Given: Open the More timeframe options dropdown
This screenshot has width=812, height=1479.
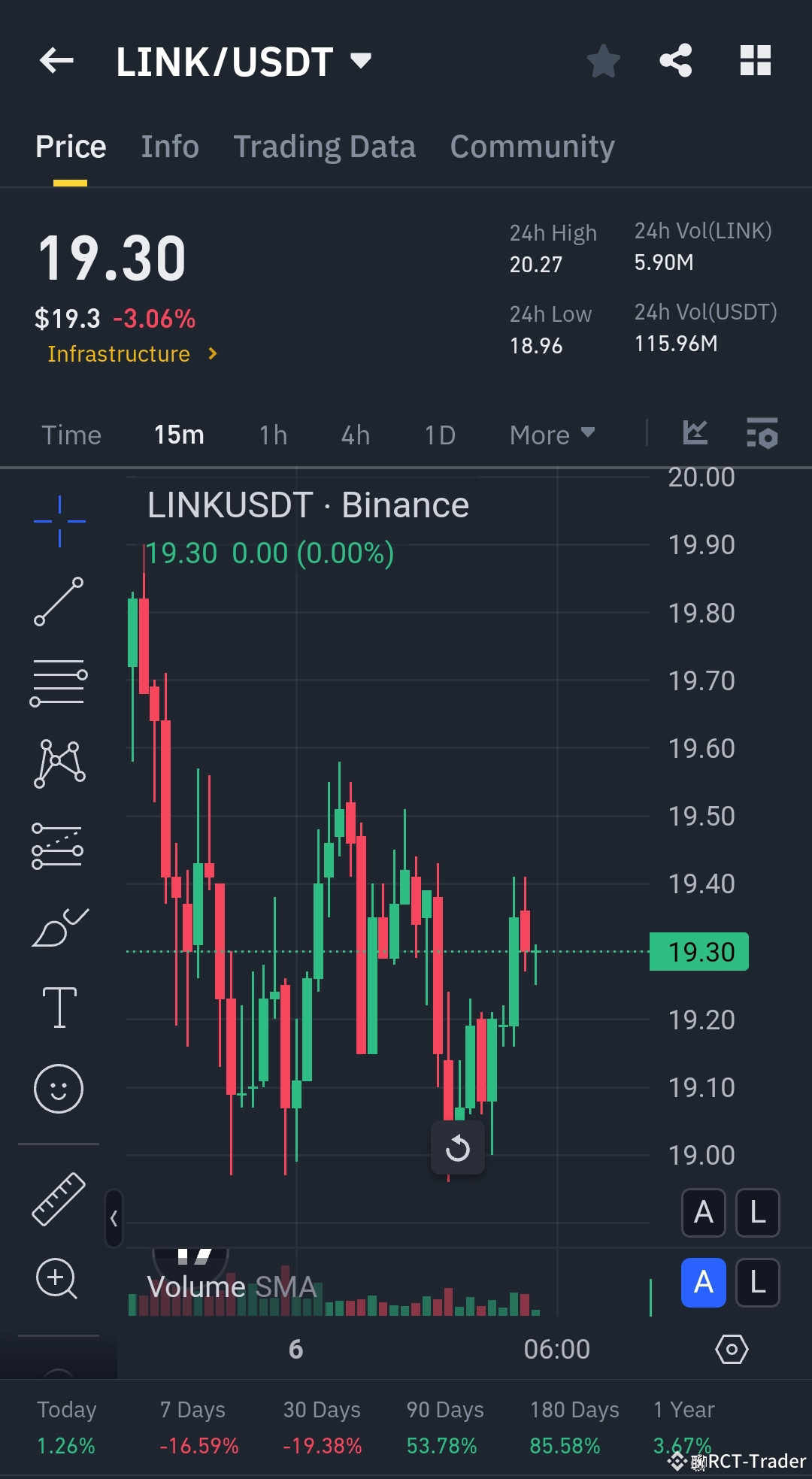Looking at the screenshot, I should point(551,435).
